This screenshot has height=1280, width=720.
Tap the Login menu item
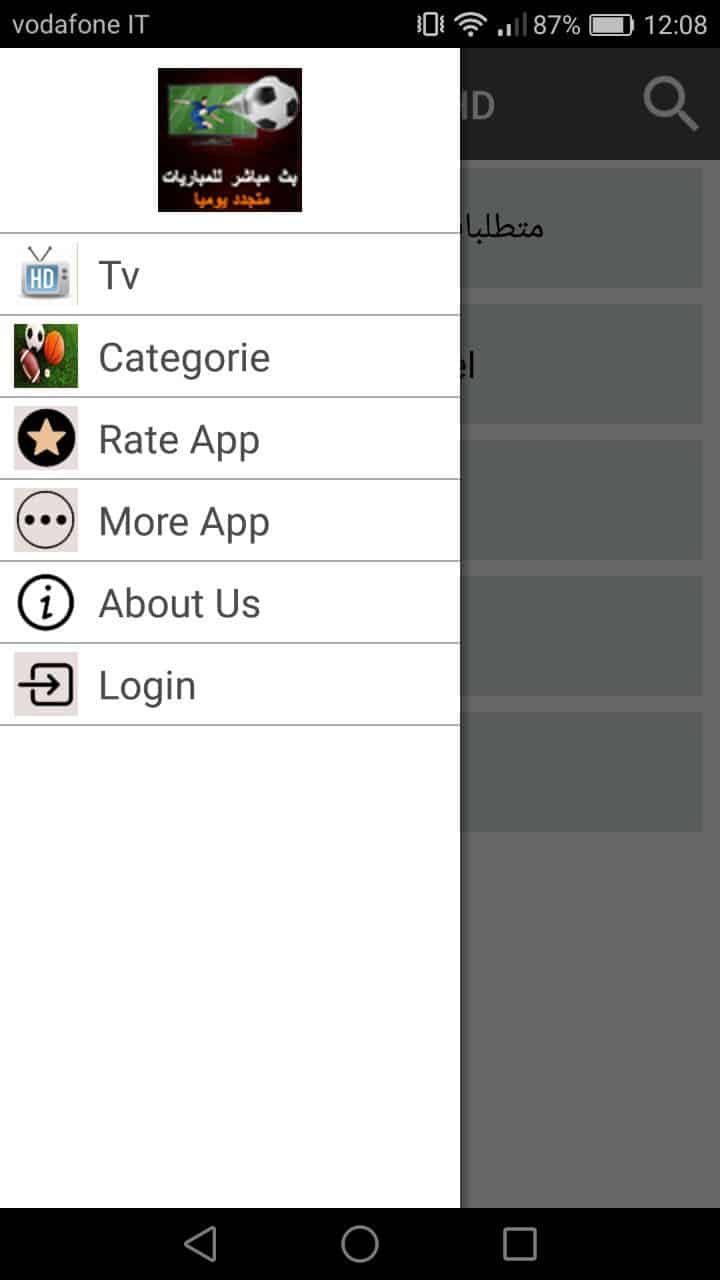click(x=230, y=685)
